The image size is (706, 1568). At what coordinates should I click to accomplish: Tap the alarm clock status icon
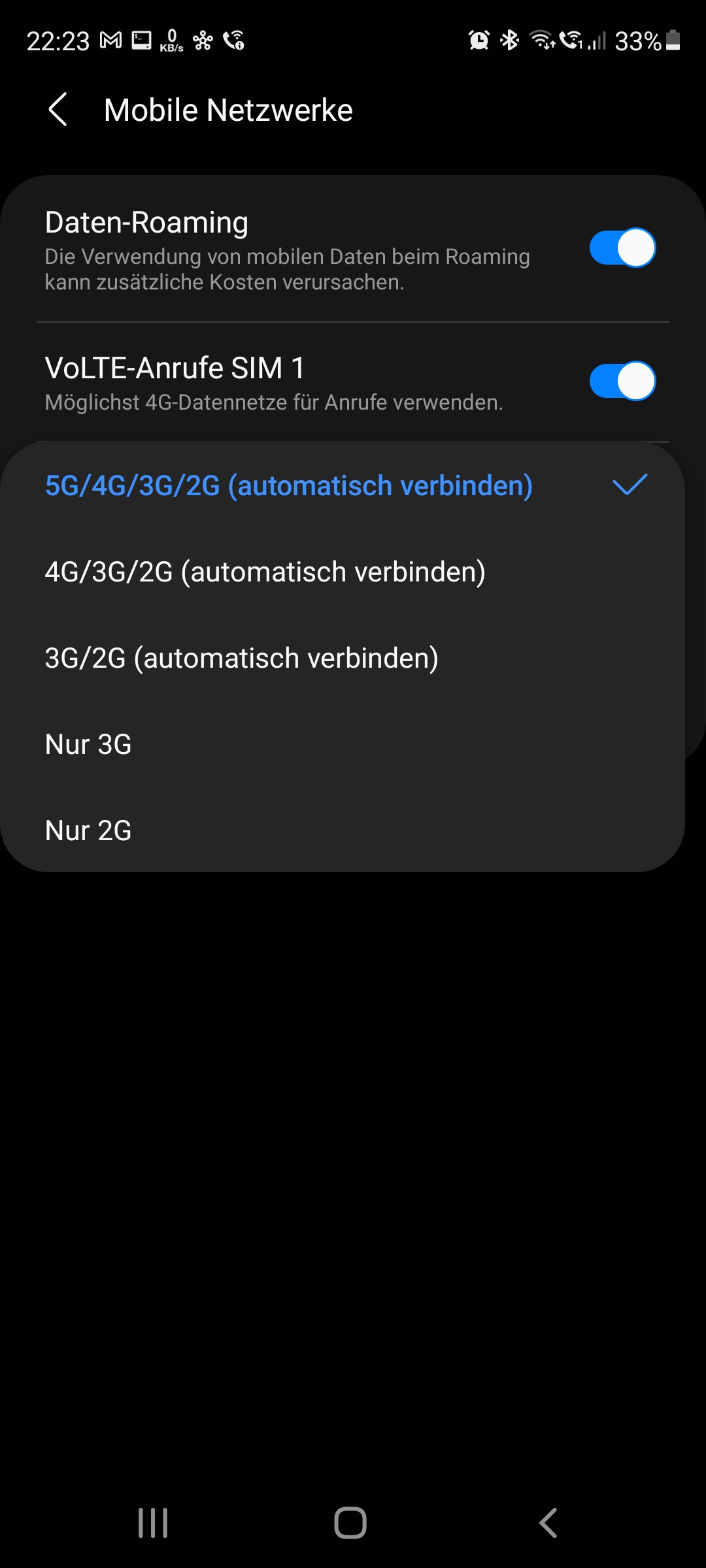[x=478, y=41]
